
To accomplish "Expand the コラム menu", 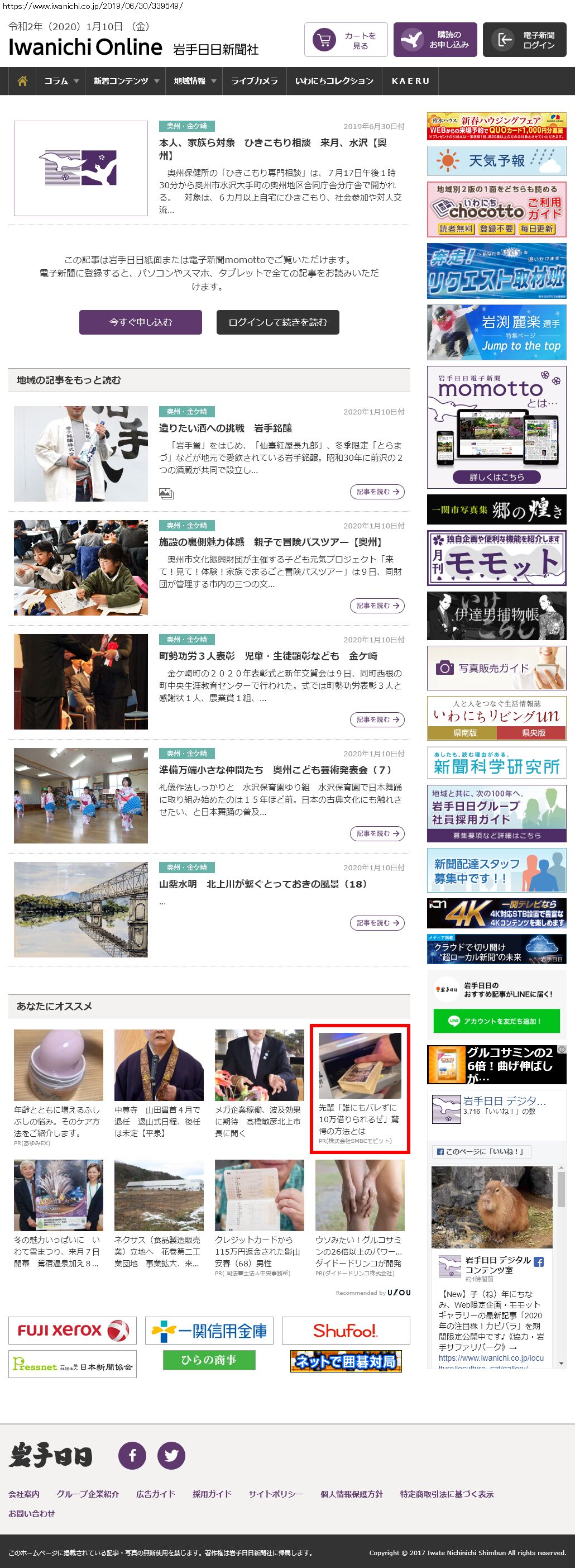I will point(61,81).
